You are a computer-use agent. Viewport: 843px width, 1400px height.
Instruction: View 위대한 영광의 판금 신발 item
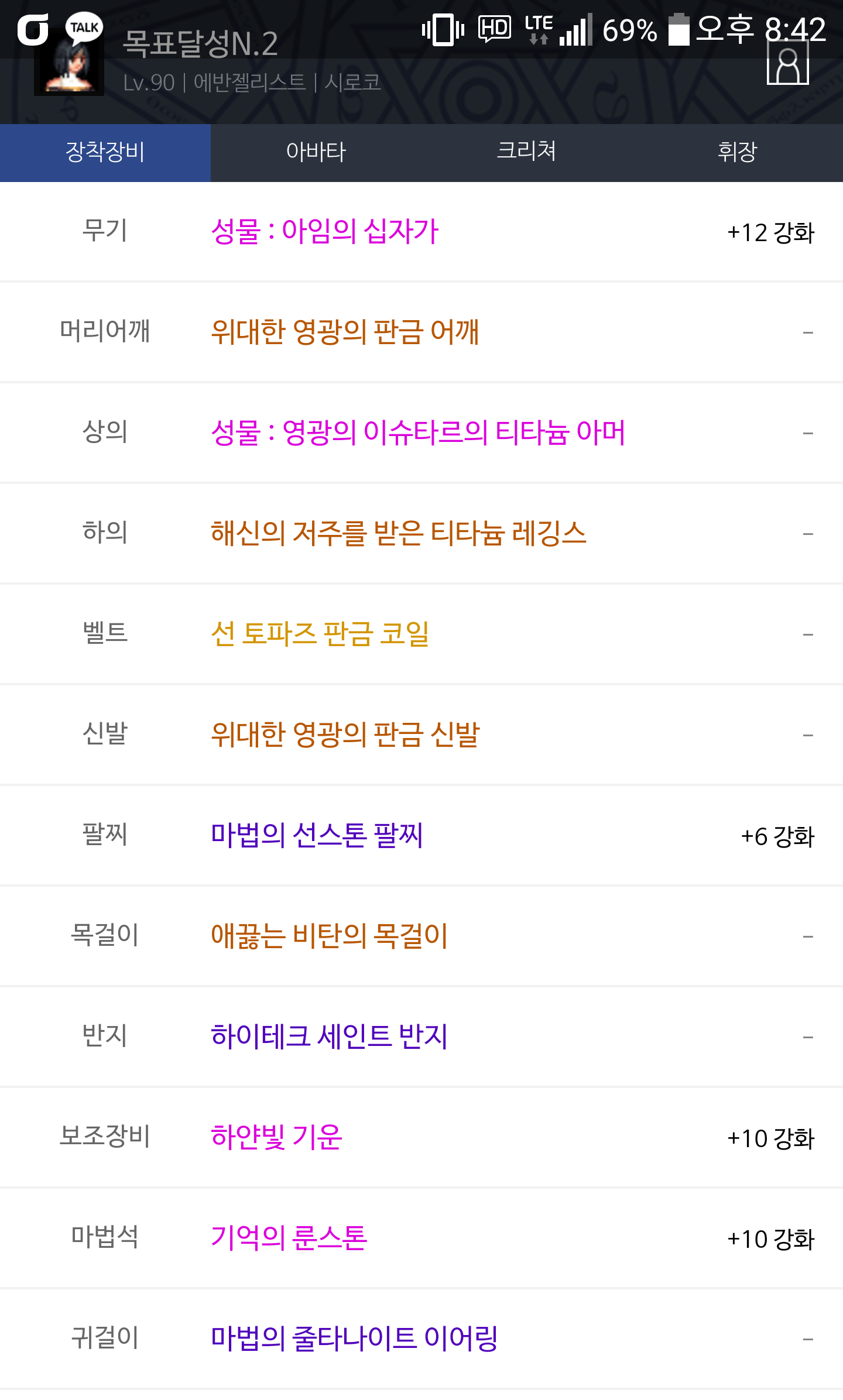tap(345, 735)
